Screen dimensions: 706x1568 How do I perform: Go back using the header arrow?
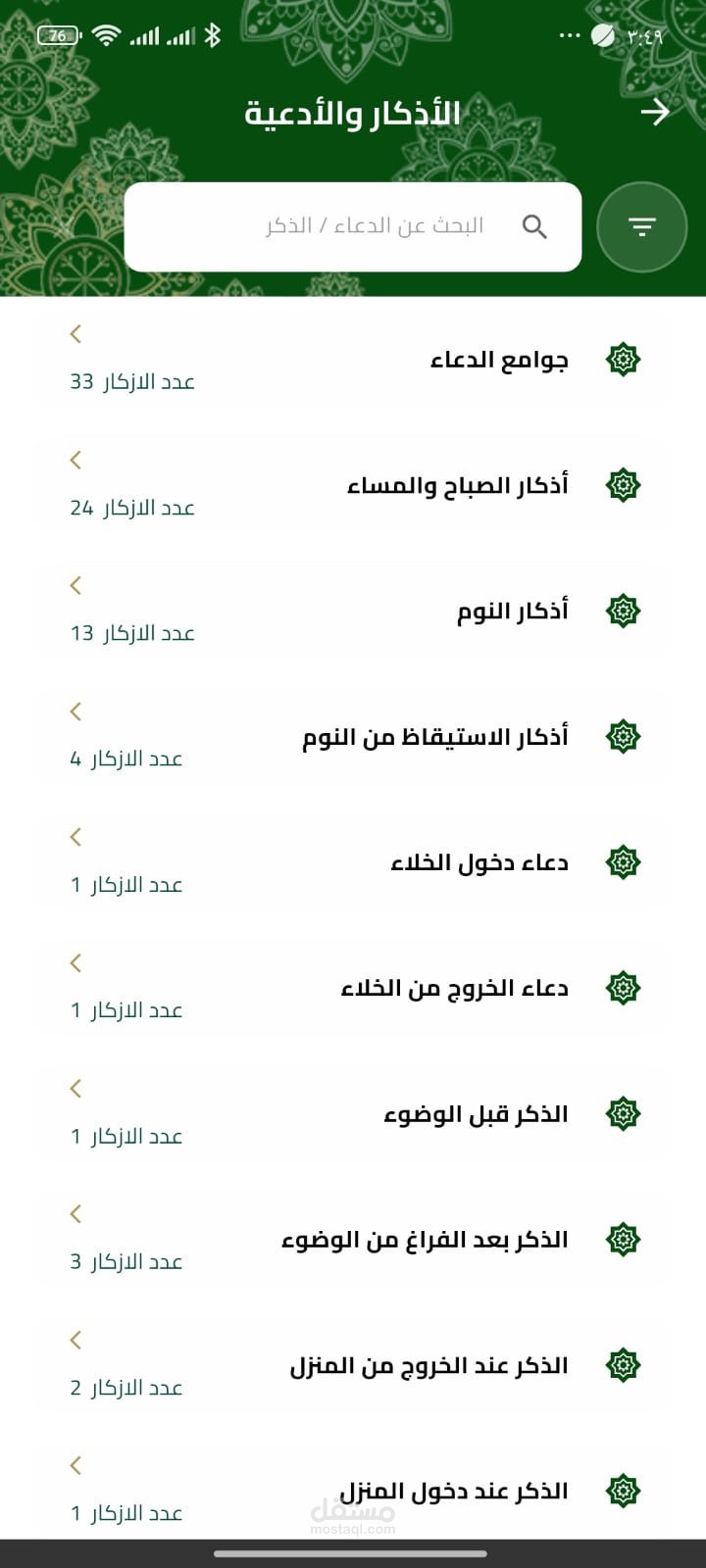pos(654,113)
